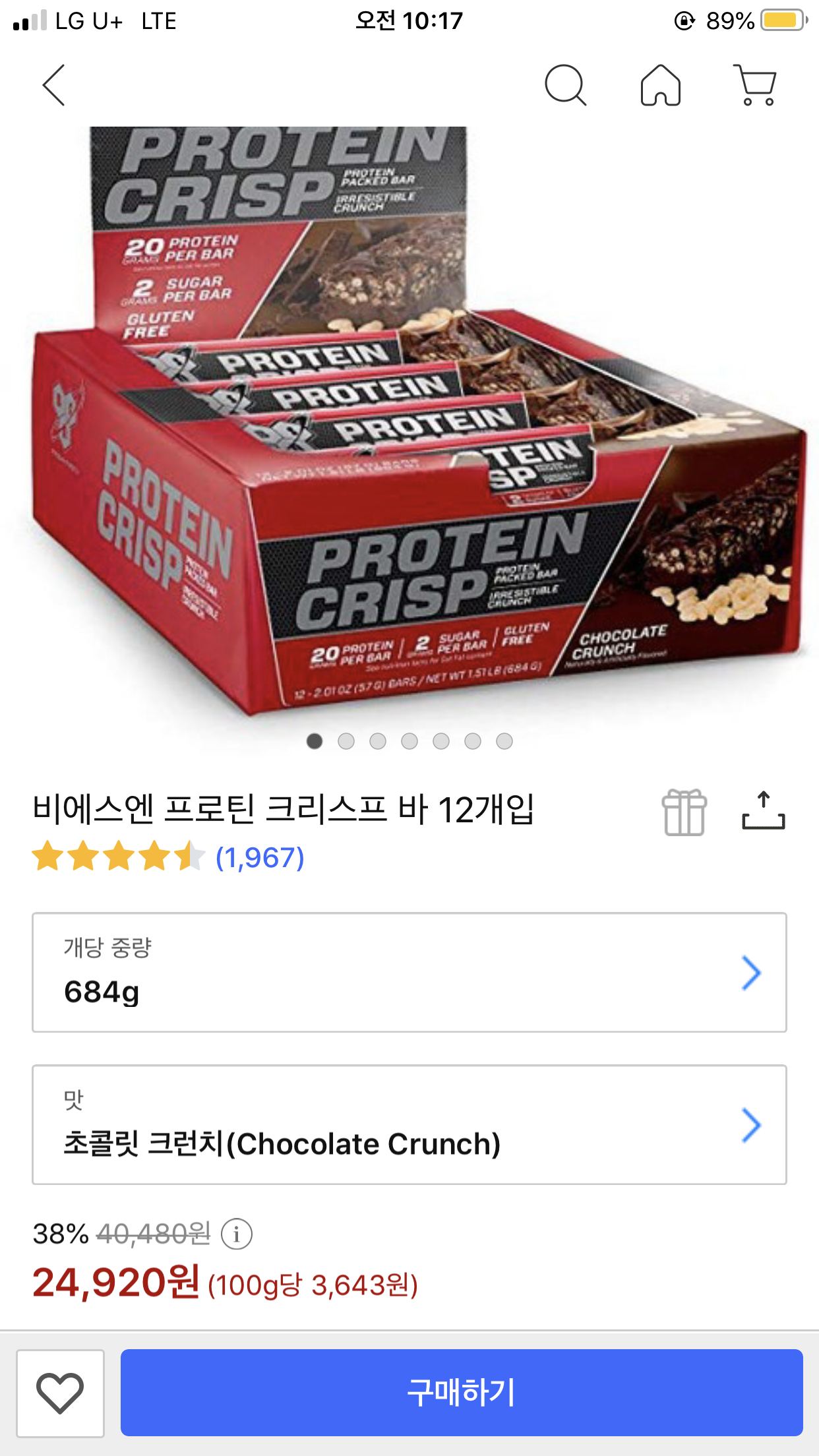Tap the price info icon

236,1234
